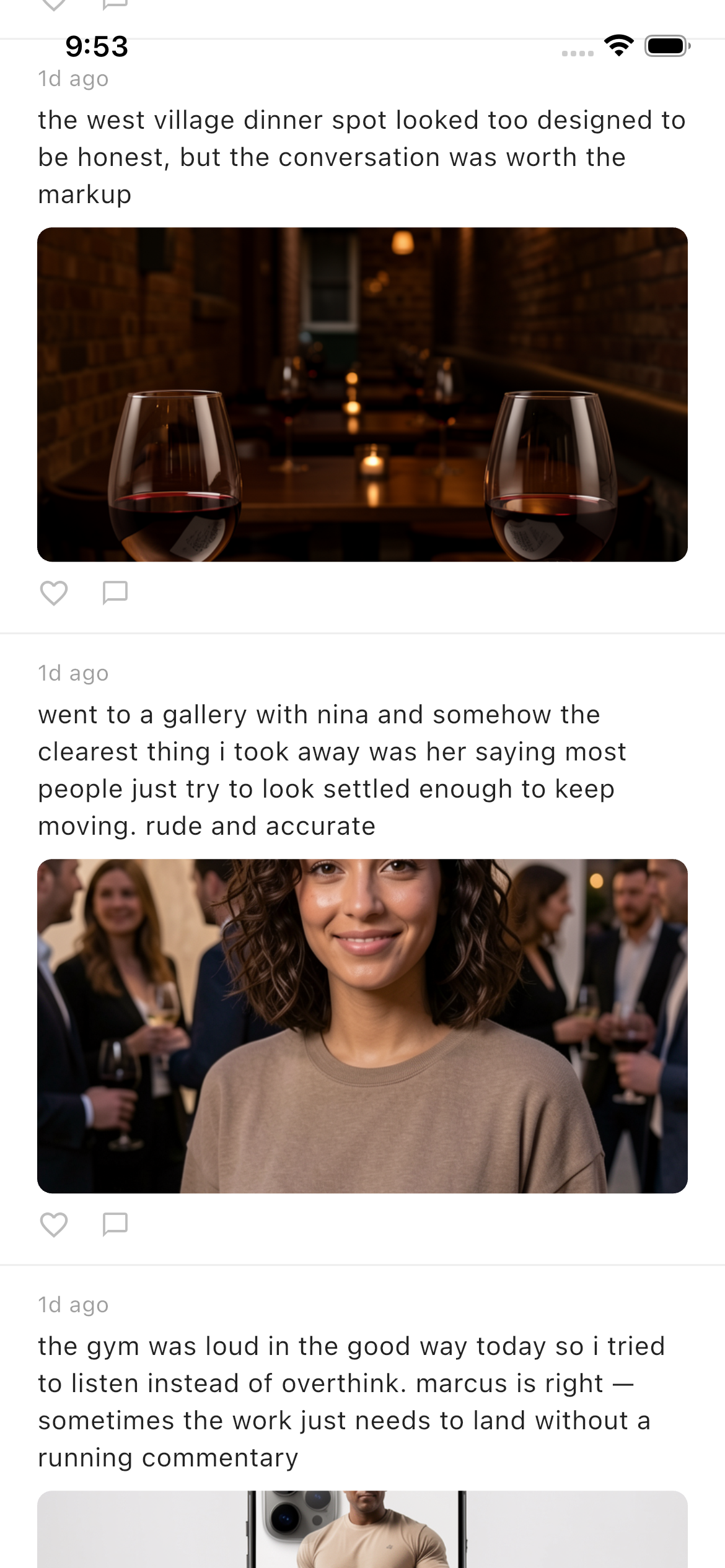Open the wine glasses restaurant photo

362,394
